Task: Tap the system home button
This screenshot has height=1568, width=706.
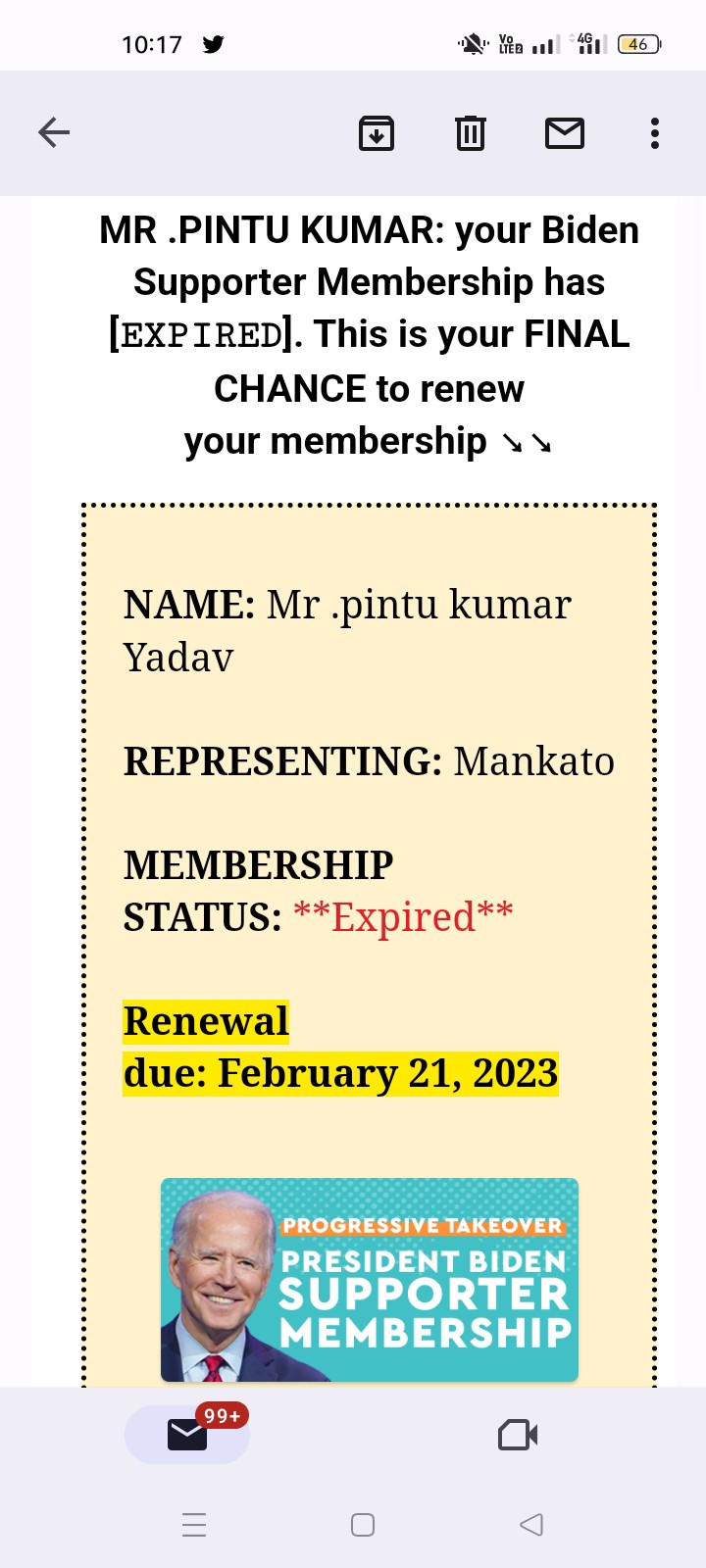Action: [x=363, y=1525]
